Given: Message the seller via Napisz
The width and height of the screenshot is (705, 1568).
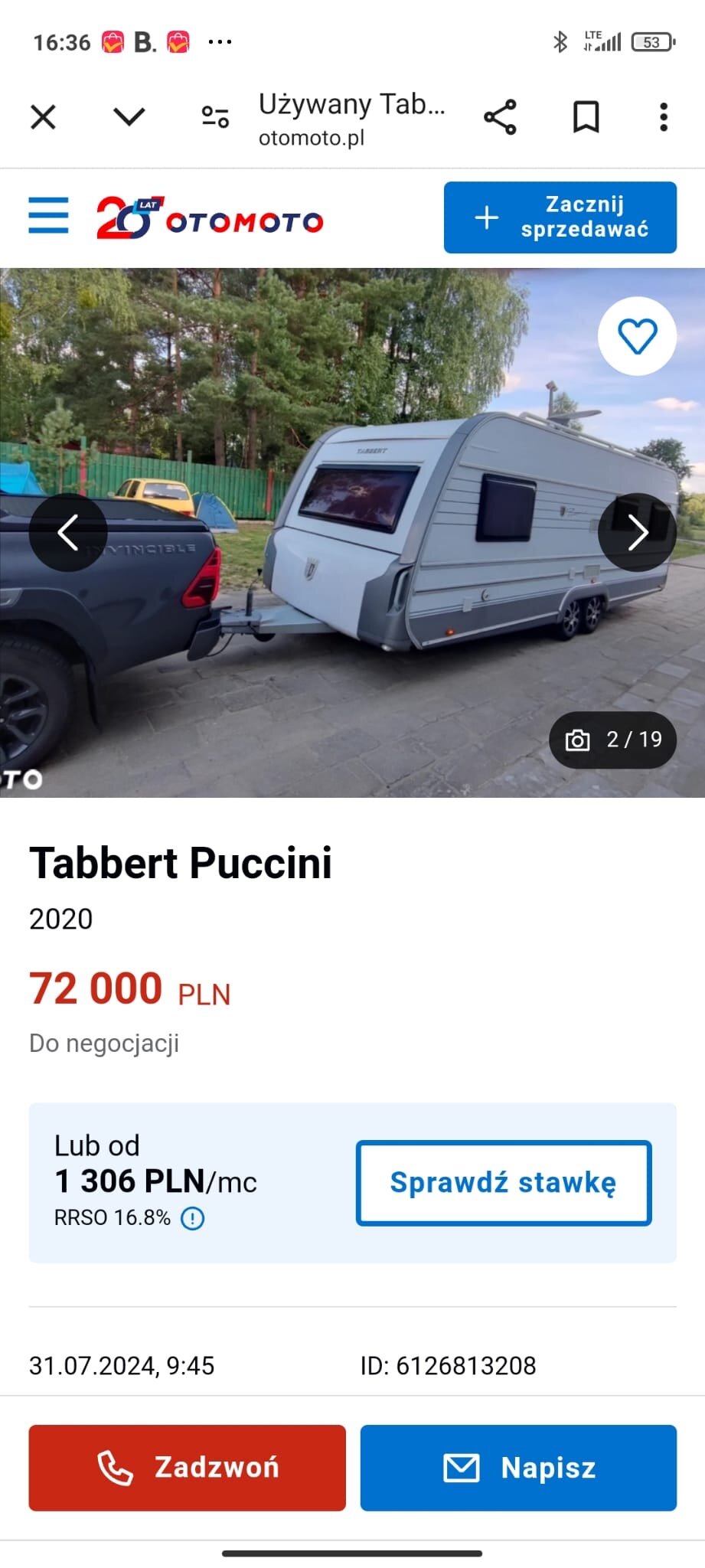Looking at the screenshot, I should click(x=518, y=1468).
